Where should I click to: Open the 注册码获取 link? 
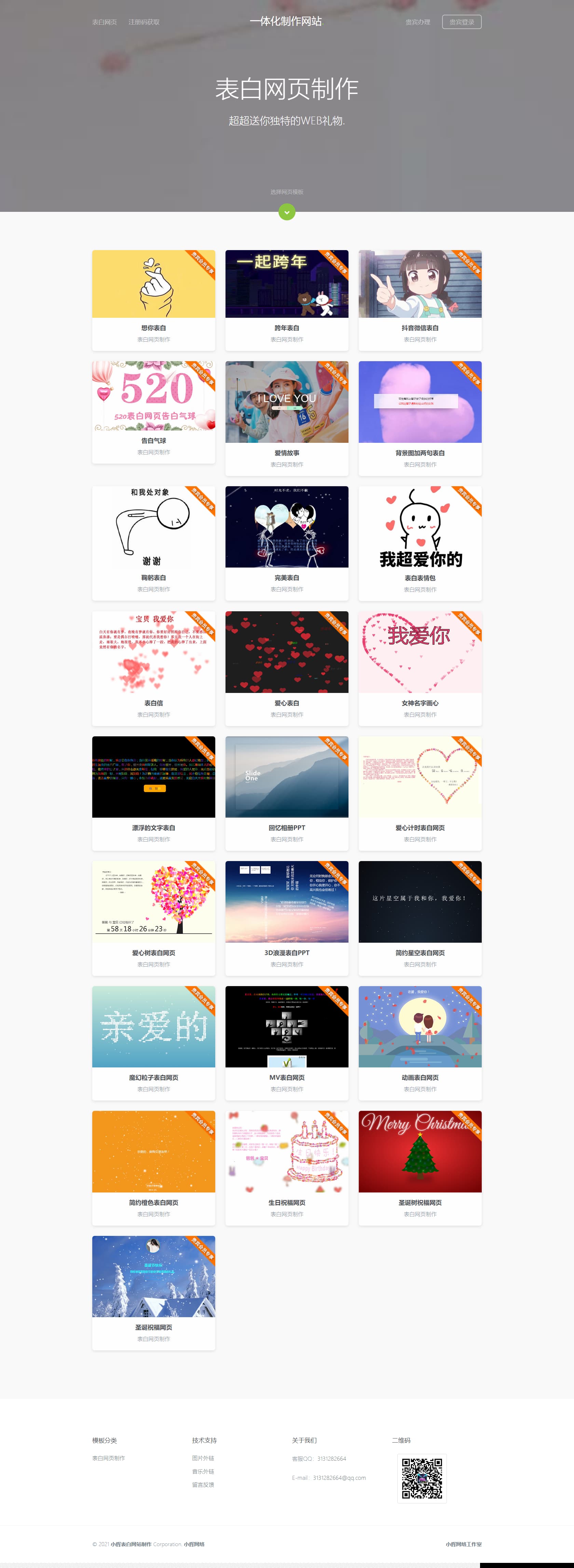click(x=143, y=22)
